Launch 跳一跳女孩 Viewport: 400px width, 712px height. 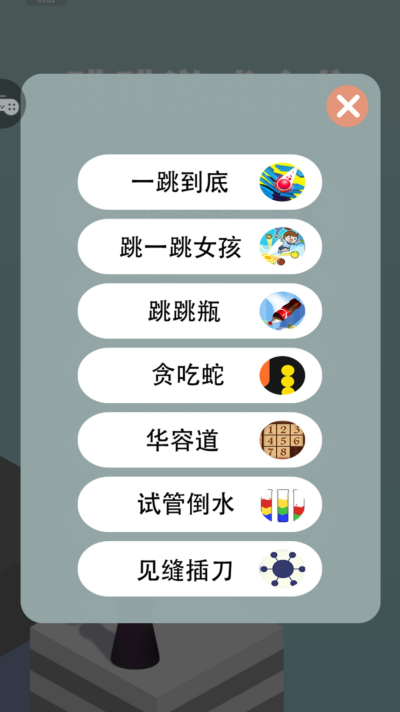200,247
